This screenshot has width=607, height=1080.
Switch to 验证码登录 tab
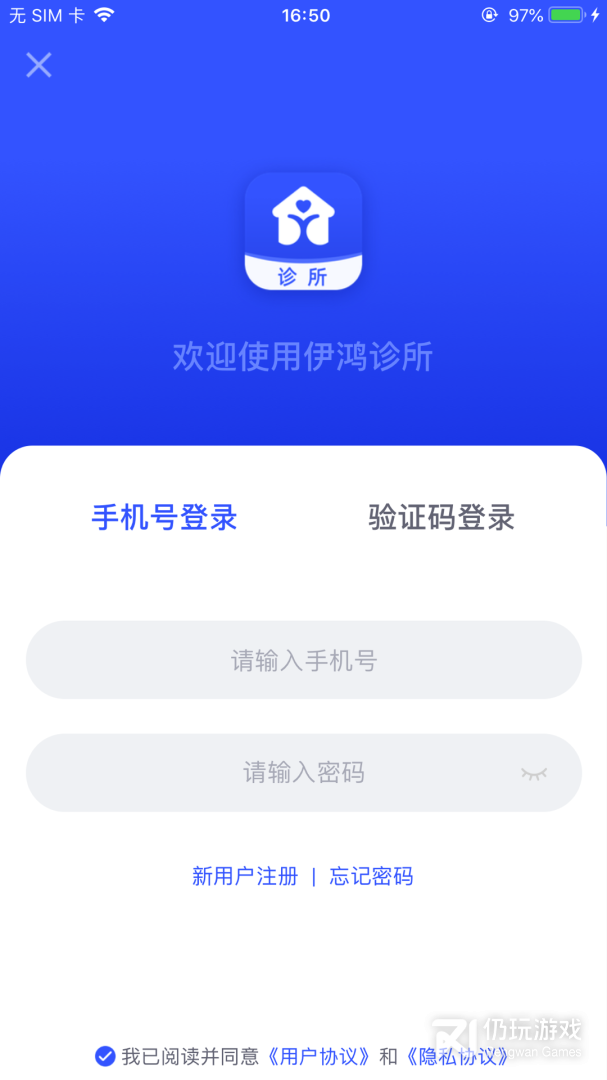tap(441, 517)
